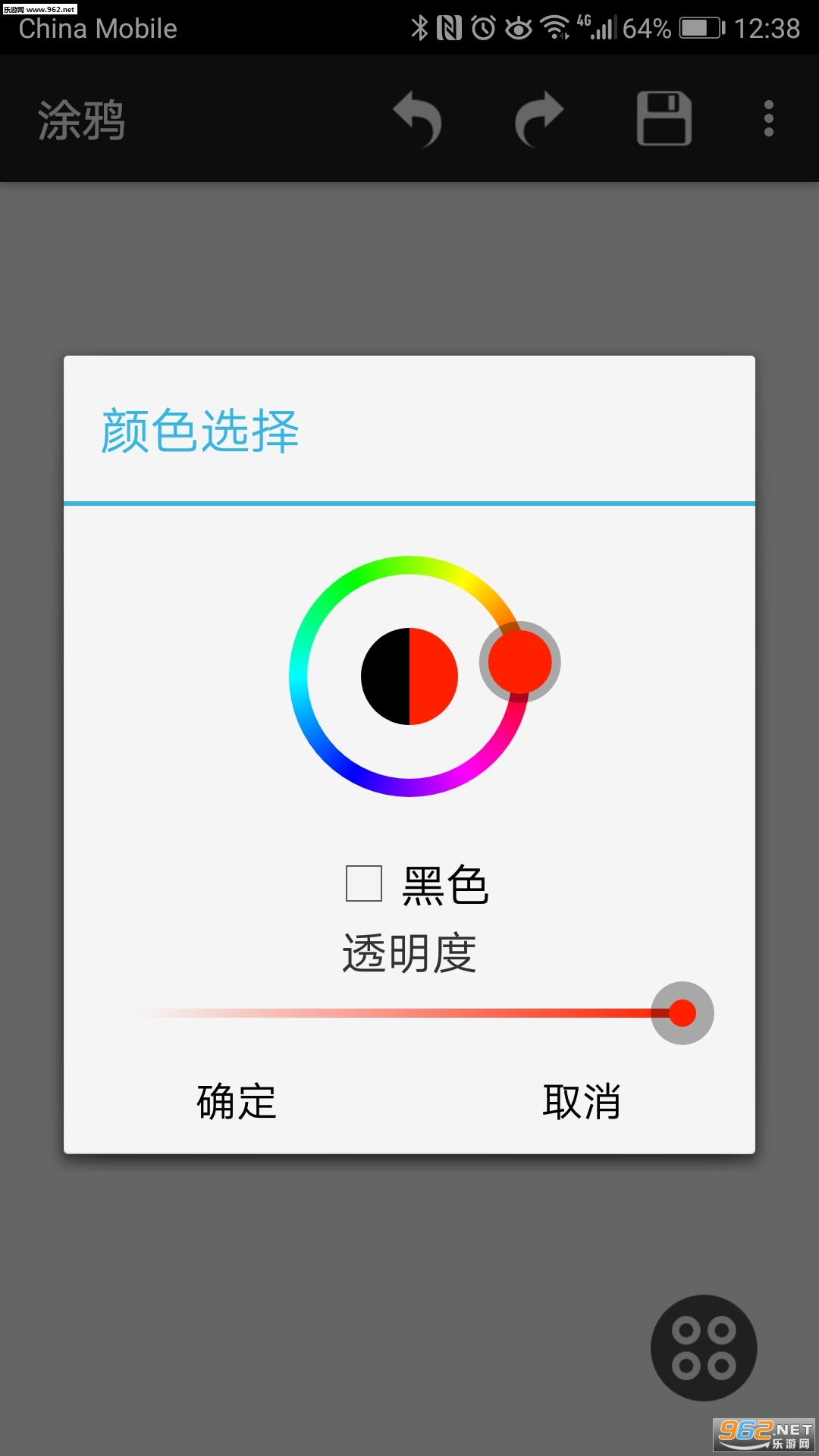Screen dimensions: 819x1456
Task: Open the overflow menu
Action: (x=768, y=119)
